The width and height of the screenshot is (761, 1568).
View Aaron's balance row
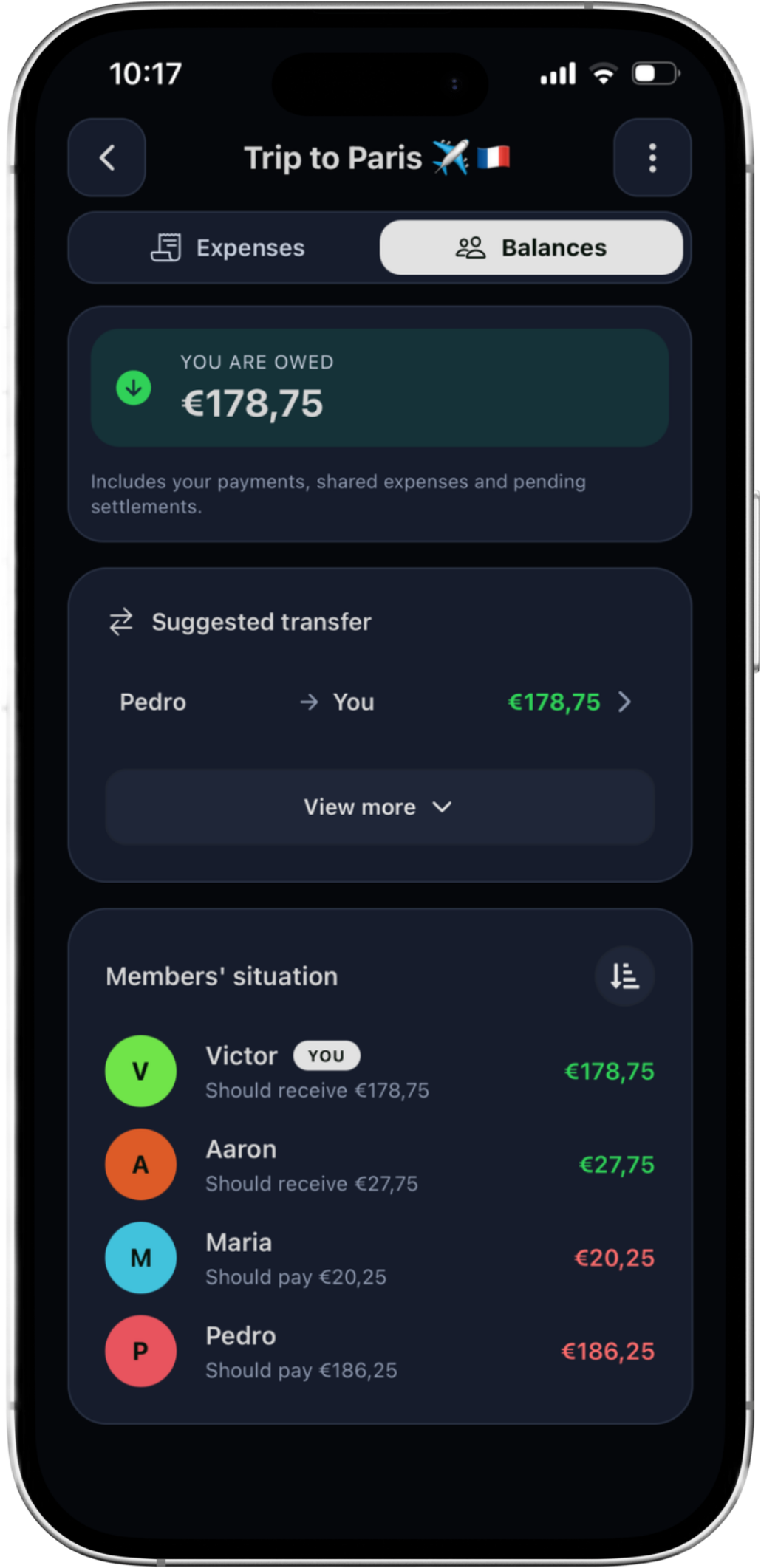pyautogui.click(x=379, y=1165)
